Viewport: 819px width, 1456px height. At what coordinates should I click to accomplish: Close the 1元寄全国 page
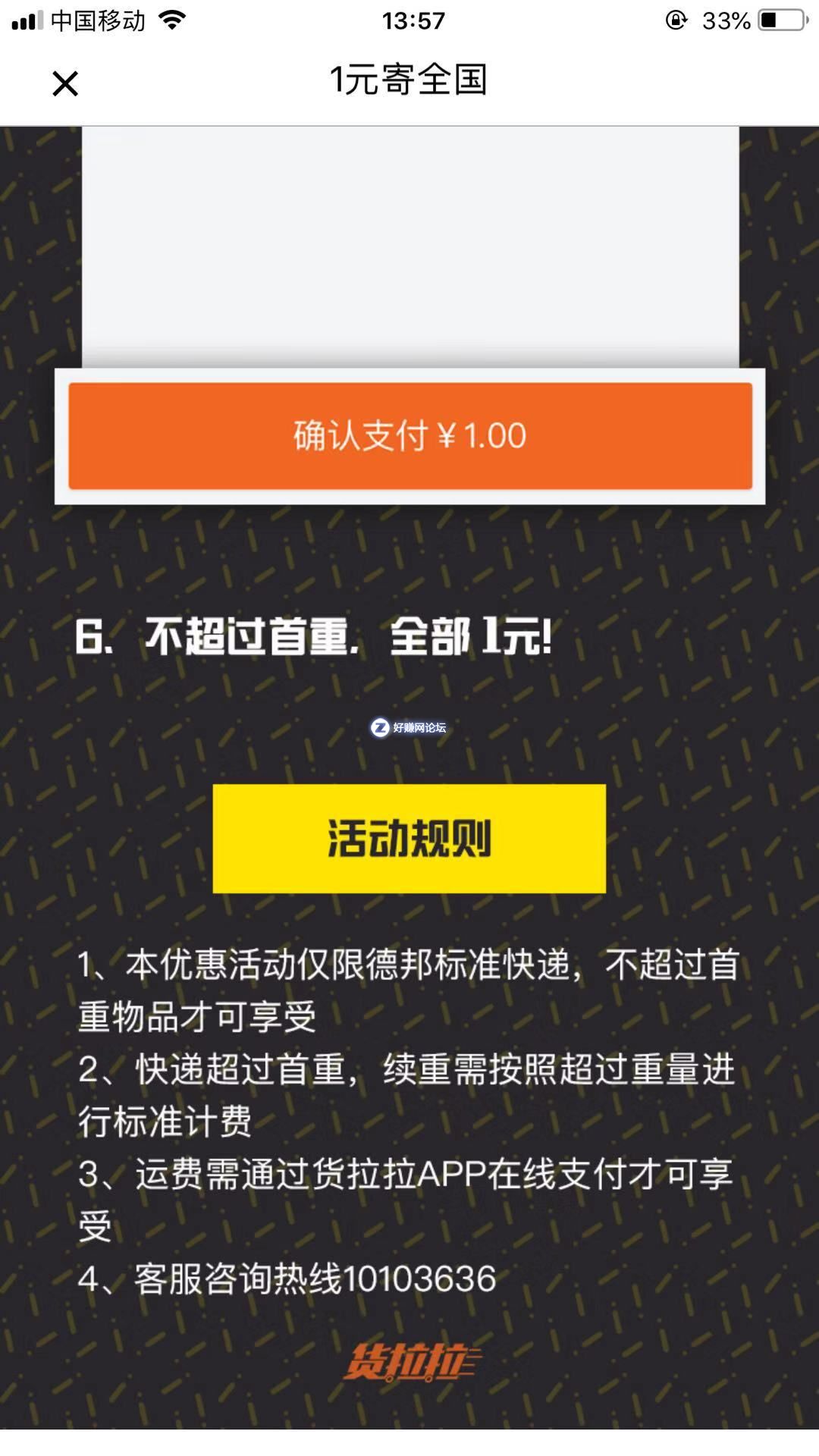[65, 83]
